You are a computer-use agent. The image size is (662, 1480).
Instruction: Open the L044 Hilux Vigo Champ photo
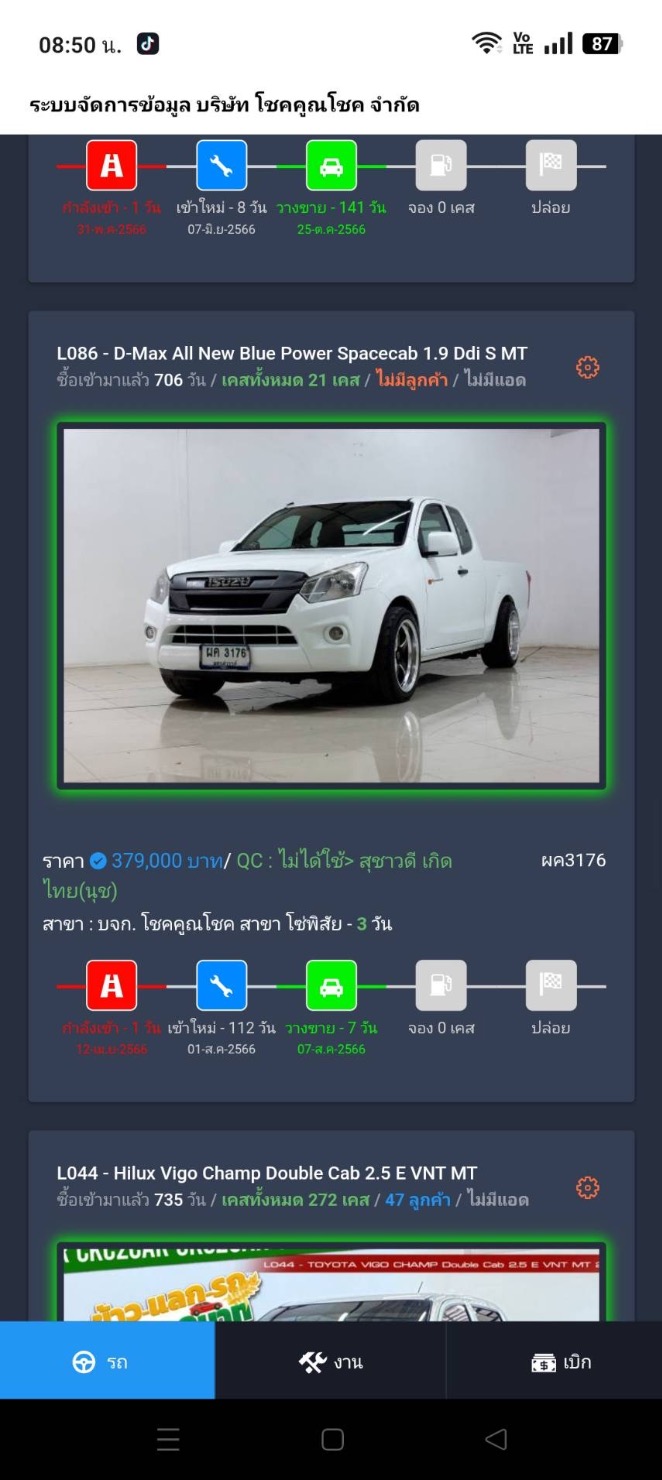[x=331, y=1285]
